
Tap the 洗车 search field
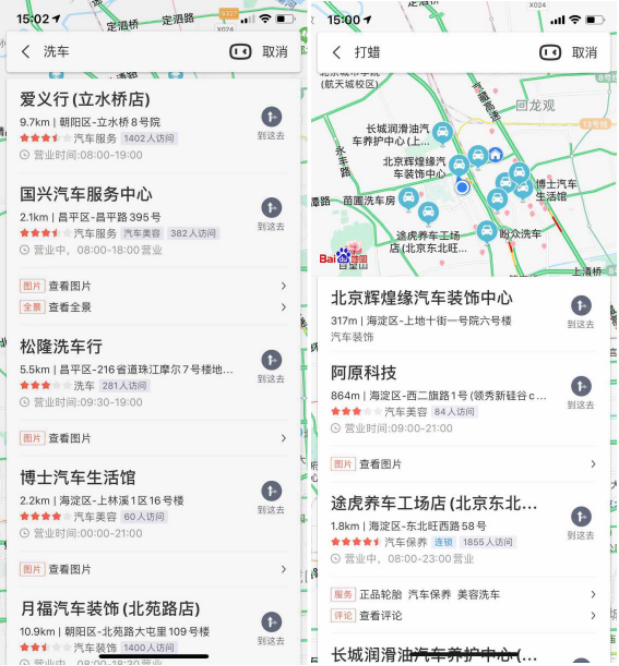click(x=130, y=52)
